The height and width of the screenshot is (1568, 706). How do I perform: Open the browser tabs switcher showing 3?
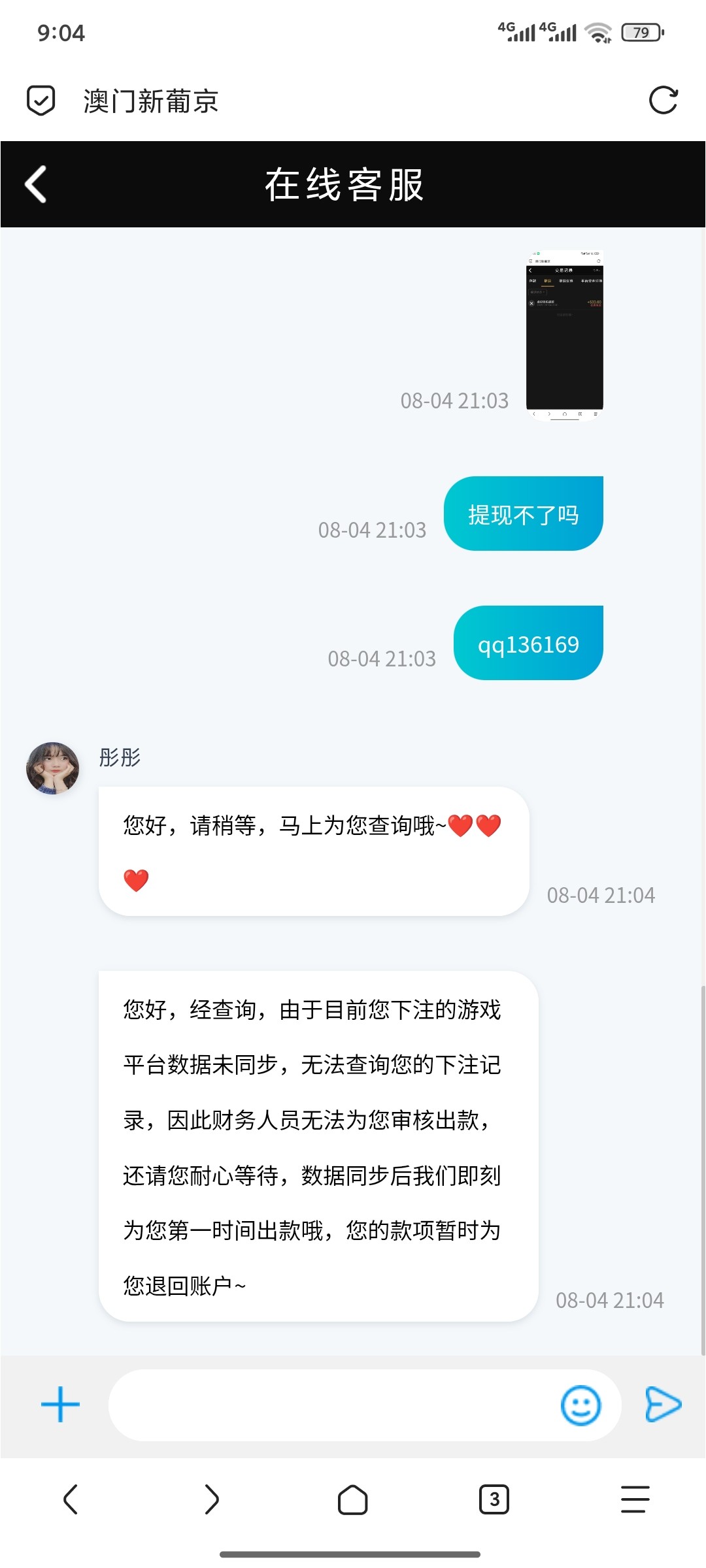click(494, 1499)
